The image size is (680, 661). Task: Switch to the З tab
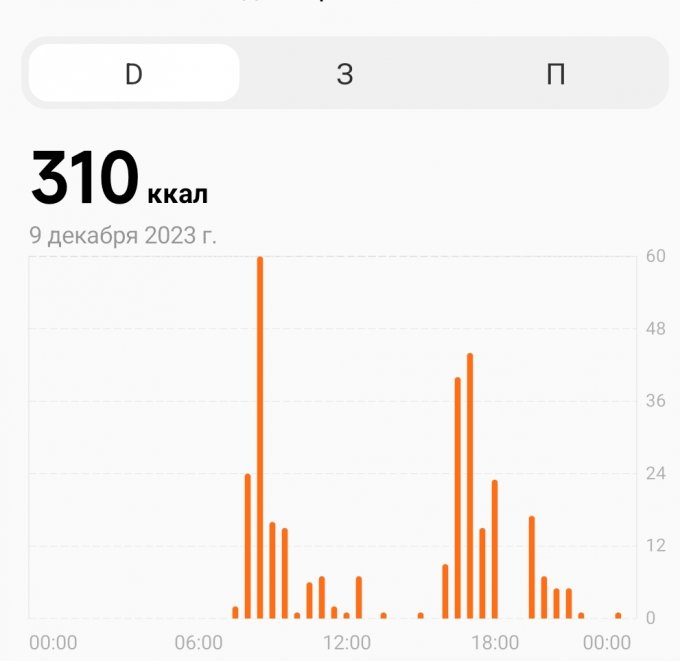pos(345,74)
